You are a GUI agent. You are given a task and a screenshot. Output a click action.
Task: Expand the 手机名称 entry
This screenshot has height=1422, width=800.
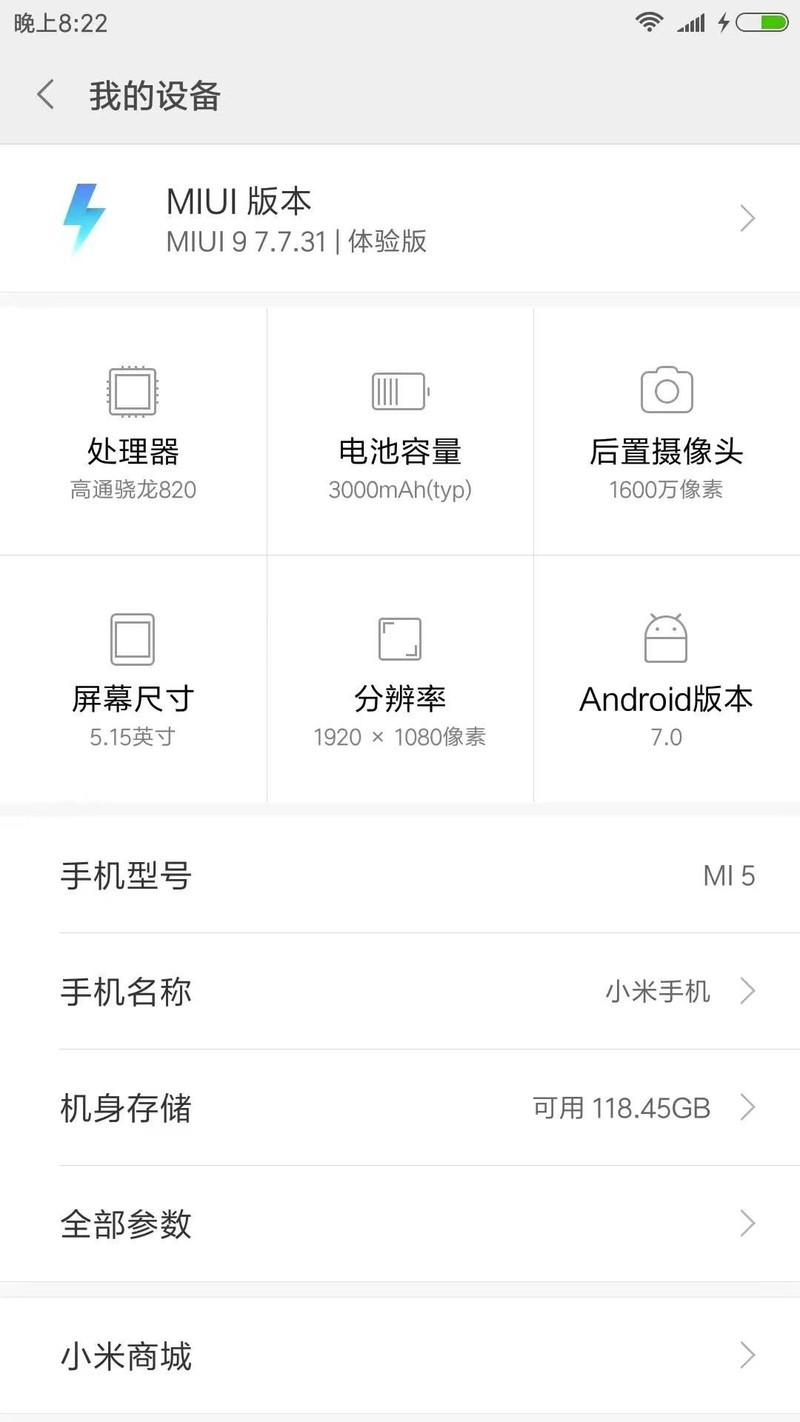point(747,991)
